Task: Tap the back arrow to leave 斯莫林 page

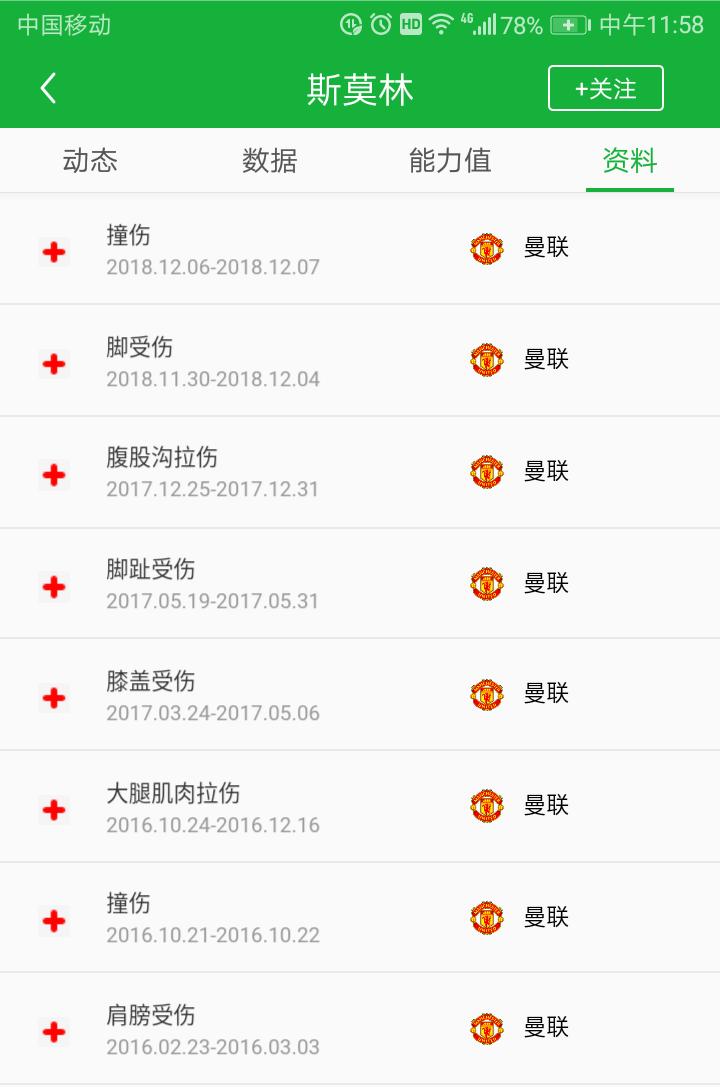Action: [45, 88]
